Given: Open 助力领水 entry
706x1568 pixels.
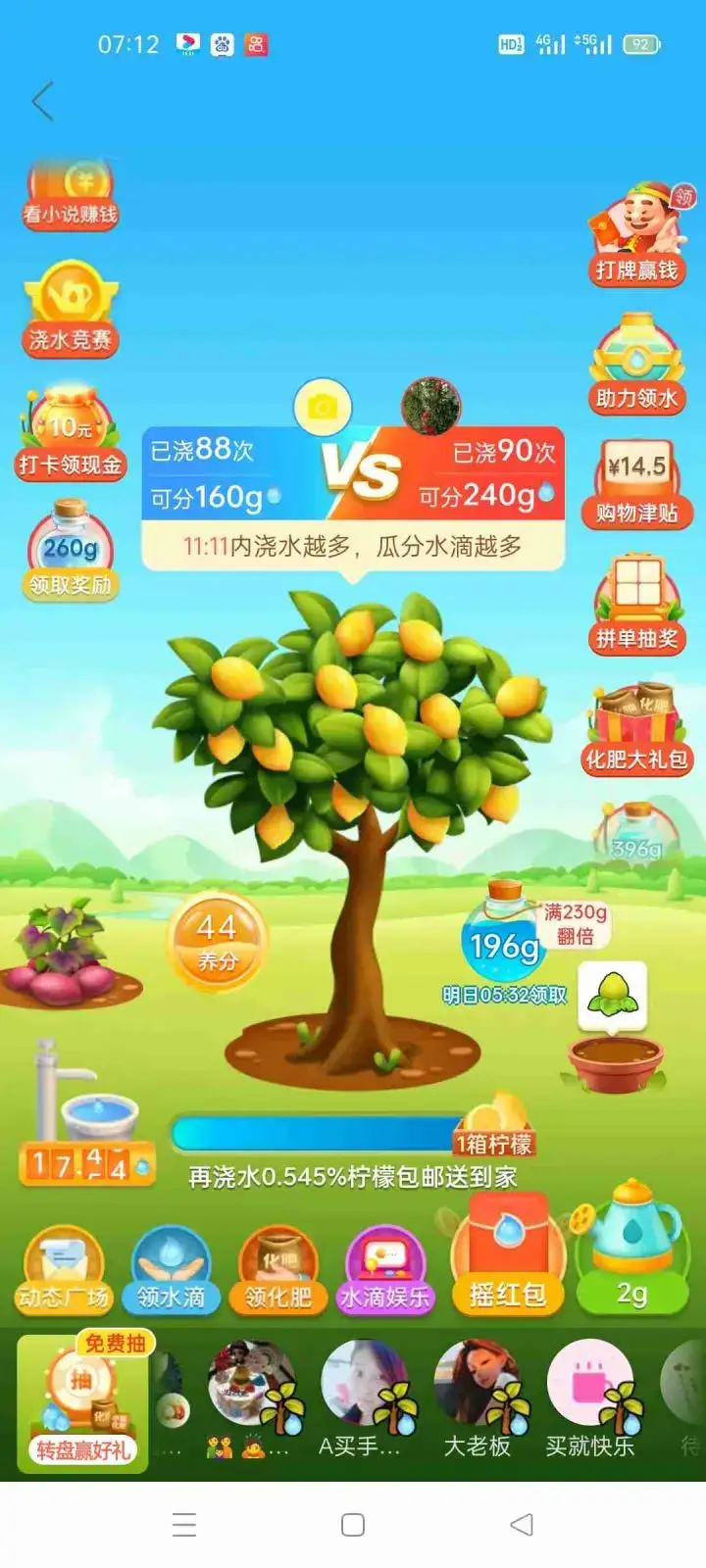Looking at the screenshot, I should (x=637, y=365).
